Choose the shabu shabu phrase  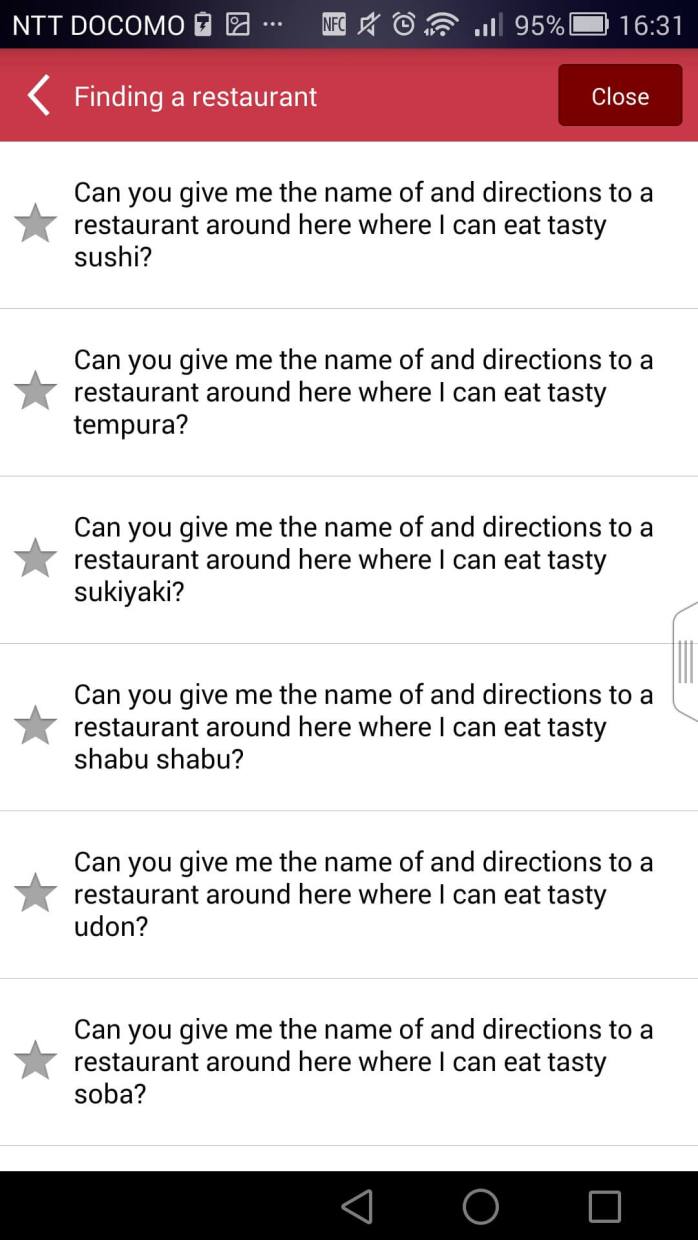click(363, 727)
